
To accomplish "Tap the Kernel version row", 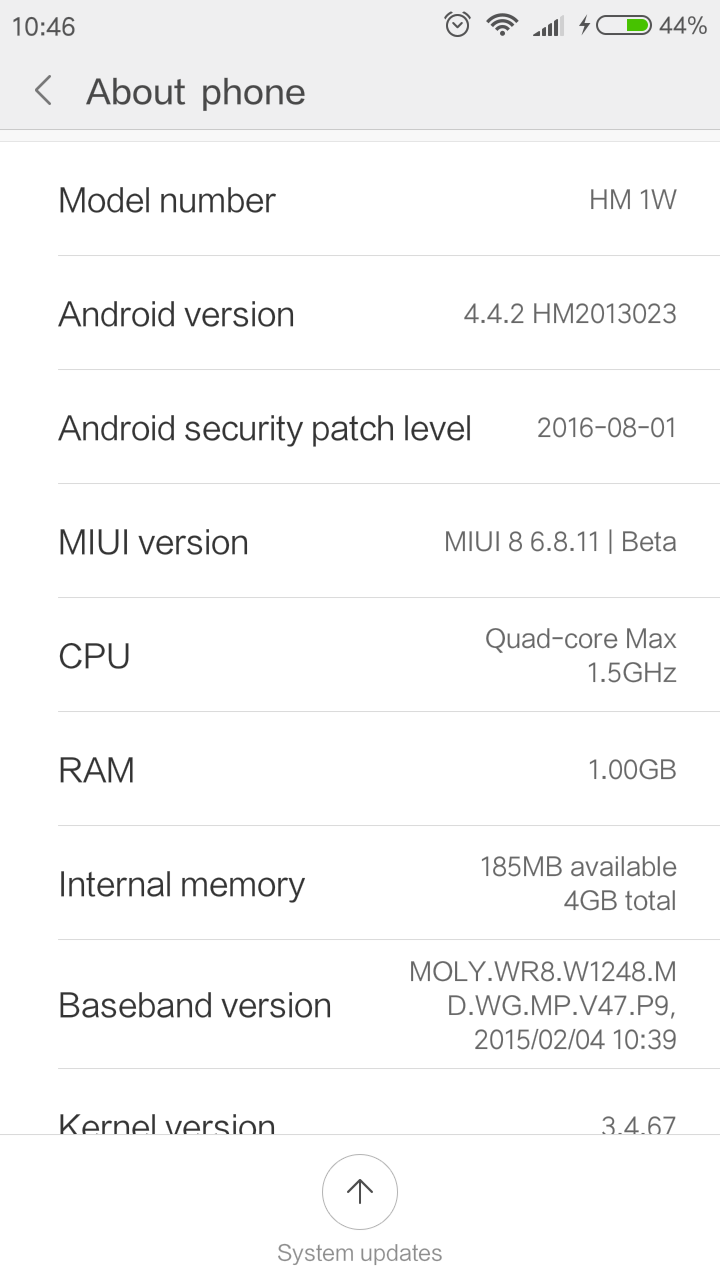I will [x=360, y=1102].
